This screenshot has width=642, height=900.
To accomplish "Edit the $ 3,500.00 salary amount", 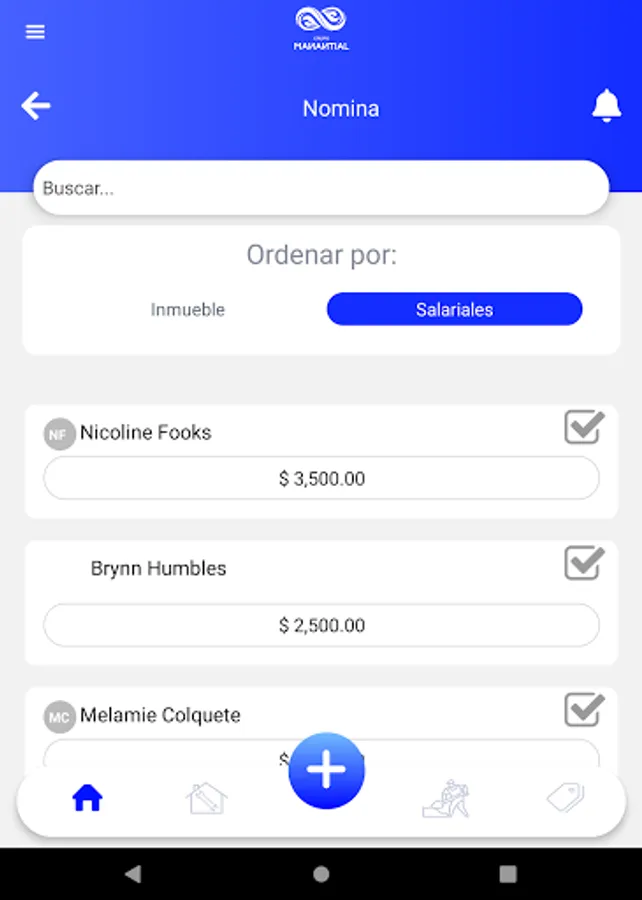I will click(x=321, y=479).
